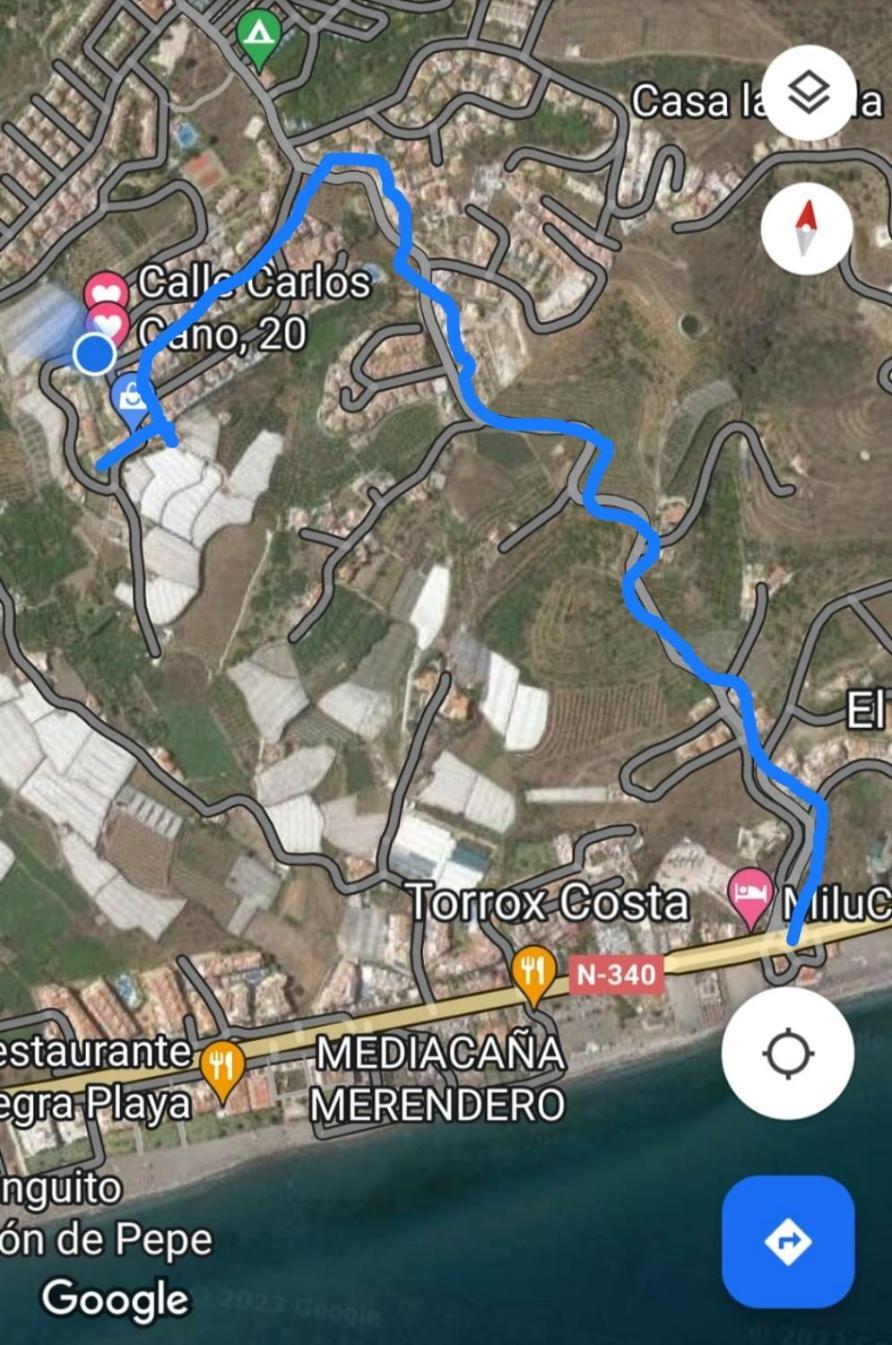The height and width of the screenshot is (1345, 892).
Task: Open the directions button
Action: (788, 1242)
